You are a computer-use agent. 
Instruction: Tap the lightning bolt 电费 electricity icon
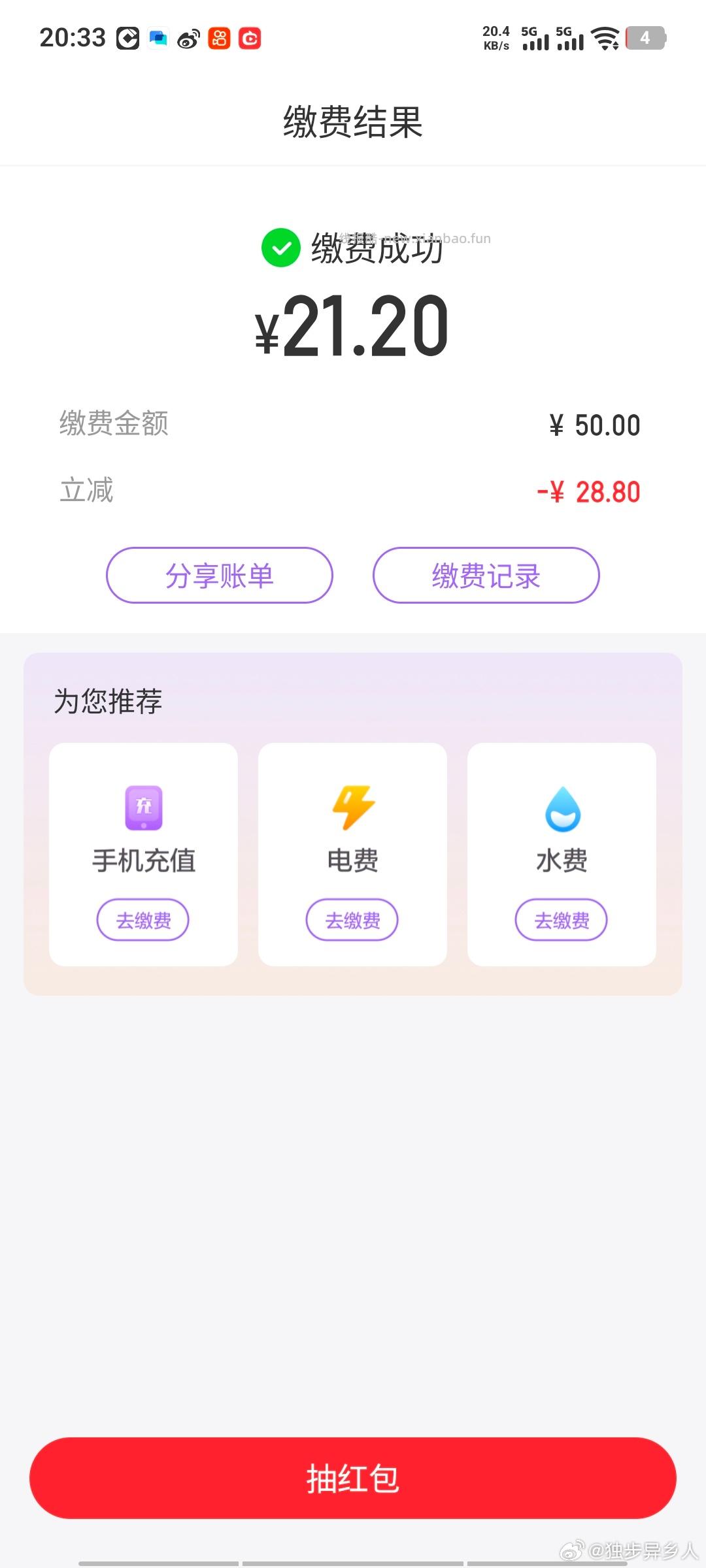click(352, 809)
